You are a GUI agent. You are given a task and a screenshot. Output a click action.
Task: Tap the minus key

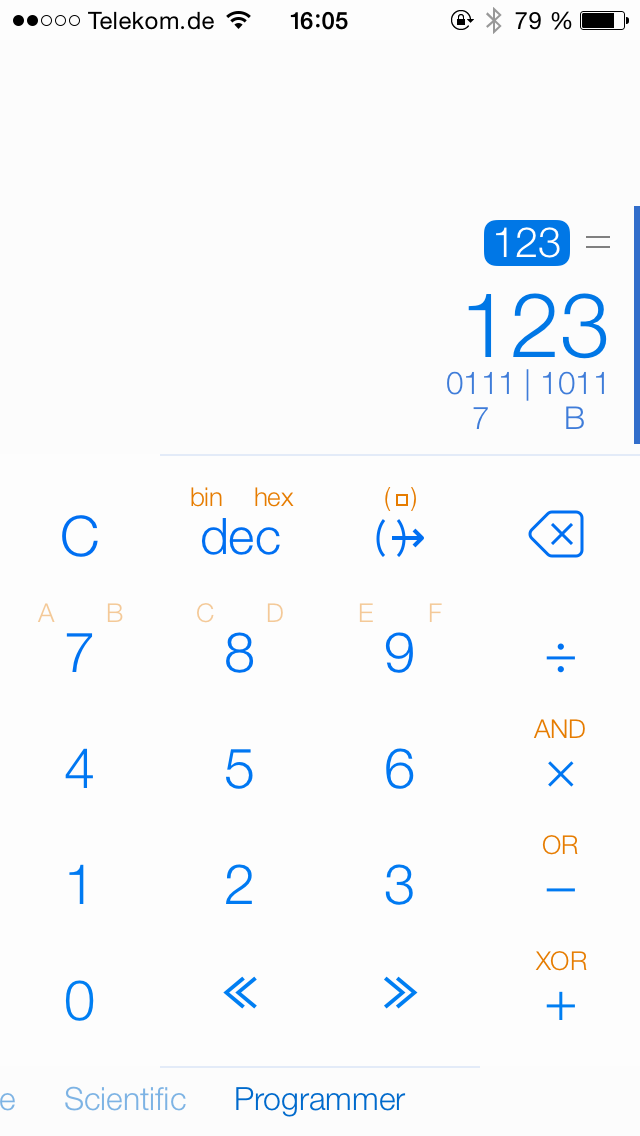click(560, 890)
